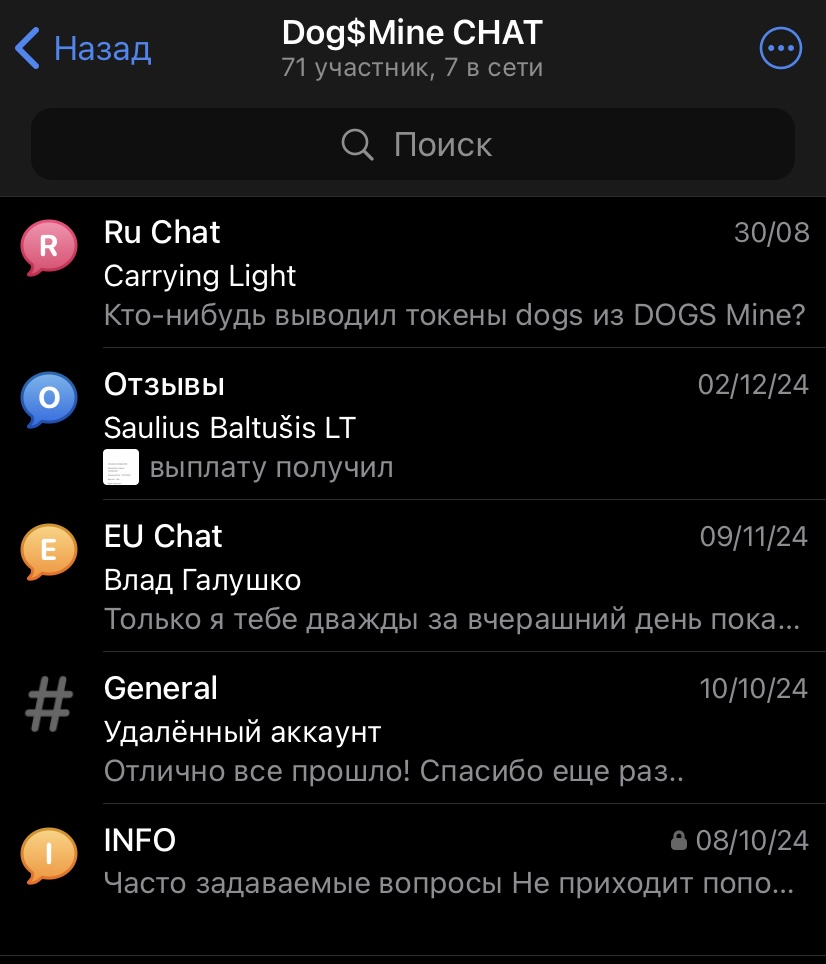Open the three-dot more options menu
Viewport: 826px width, 964px height.
coord(780,48)
